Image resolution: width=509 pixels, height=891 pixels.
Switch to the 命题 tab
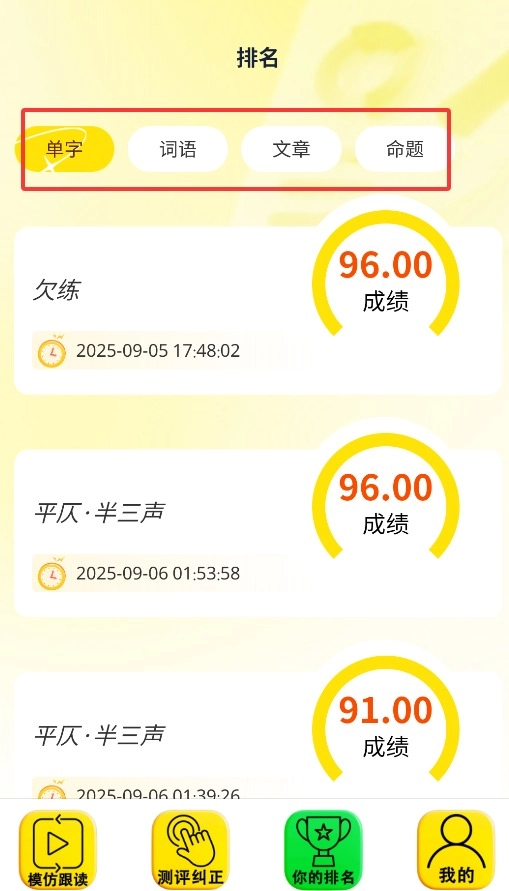click(x=404, y=149)
